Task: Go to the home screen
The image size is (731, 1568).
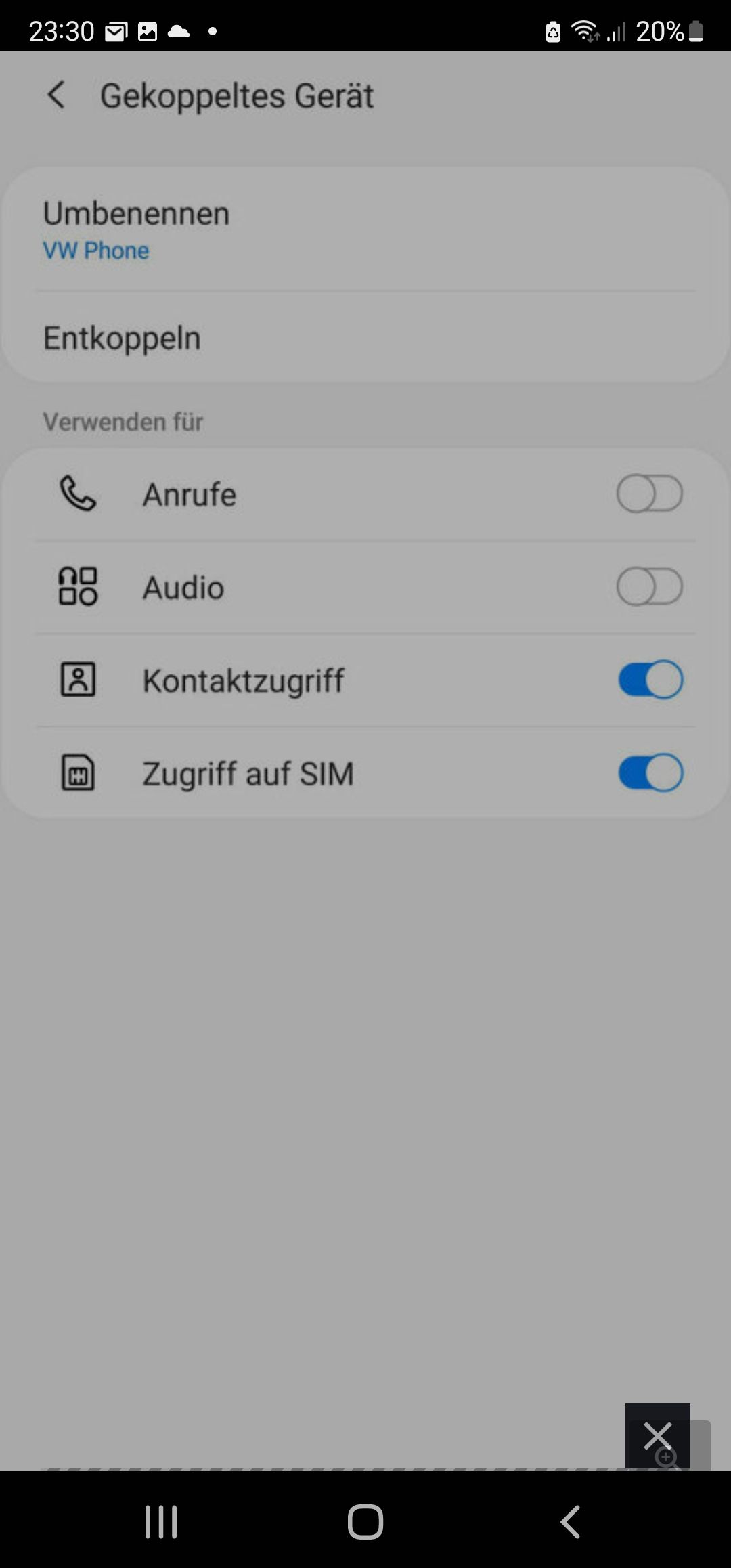Action: (x=365, y=1521)
